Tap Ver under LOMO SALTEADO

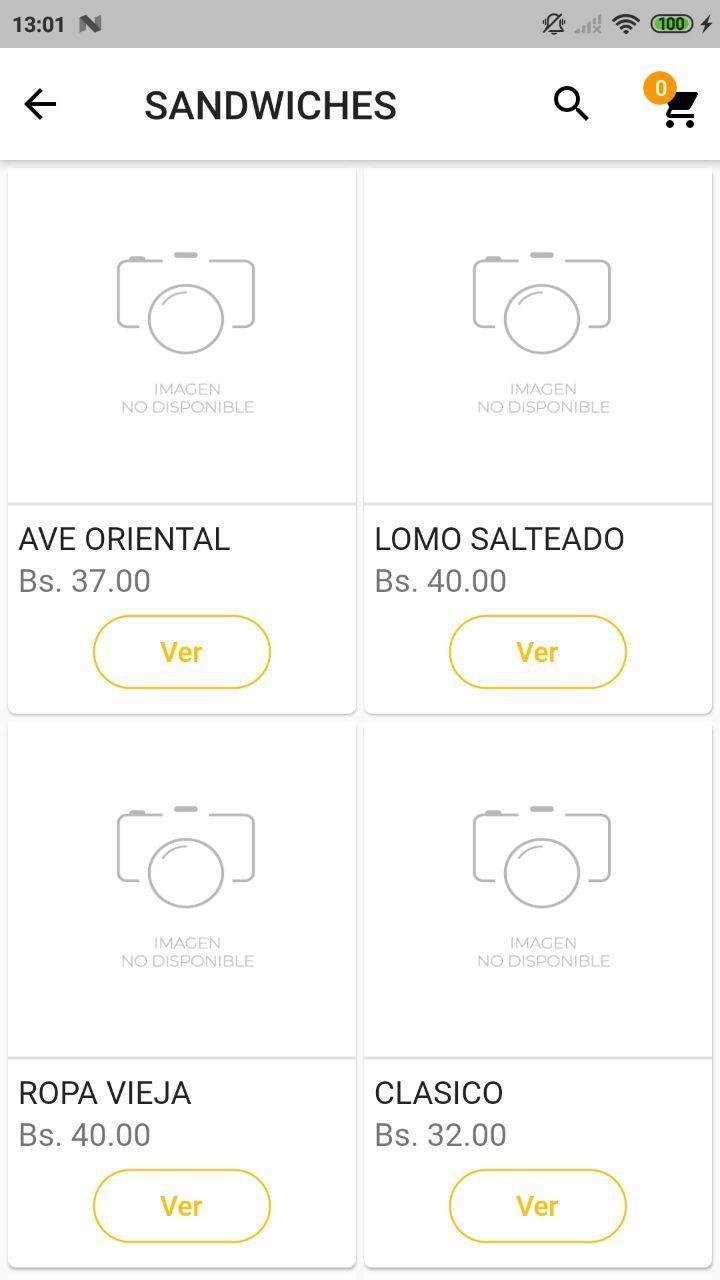point(538,652)
